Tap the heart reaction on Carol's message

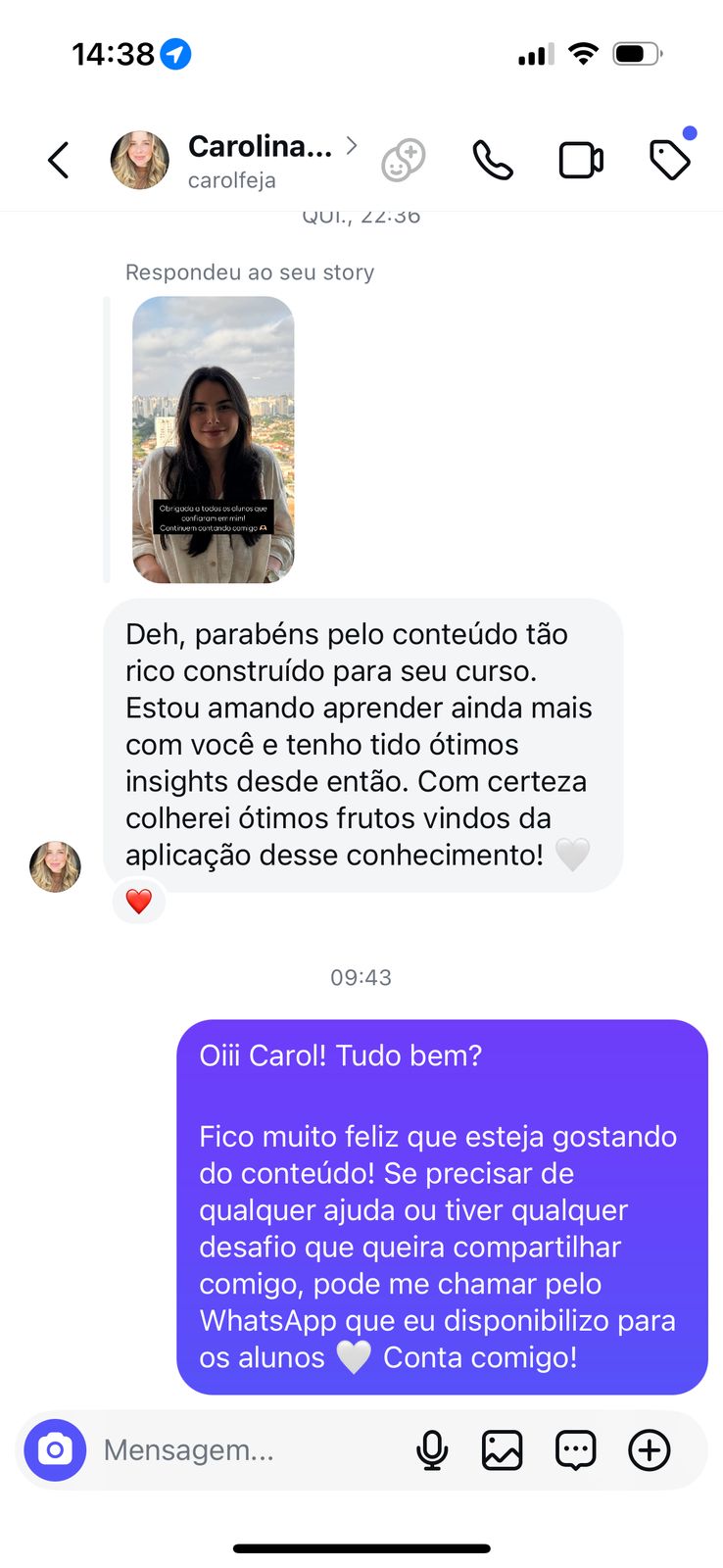(x=139, y=901)
